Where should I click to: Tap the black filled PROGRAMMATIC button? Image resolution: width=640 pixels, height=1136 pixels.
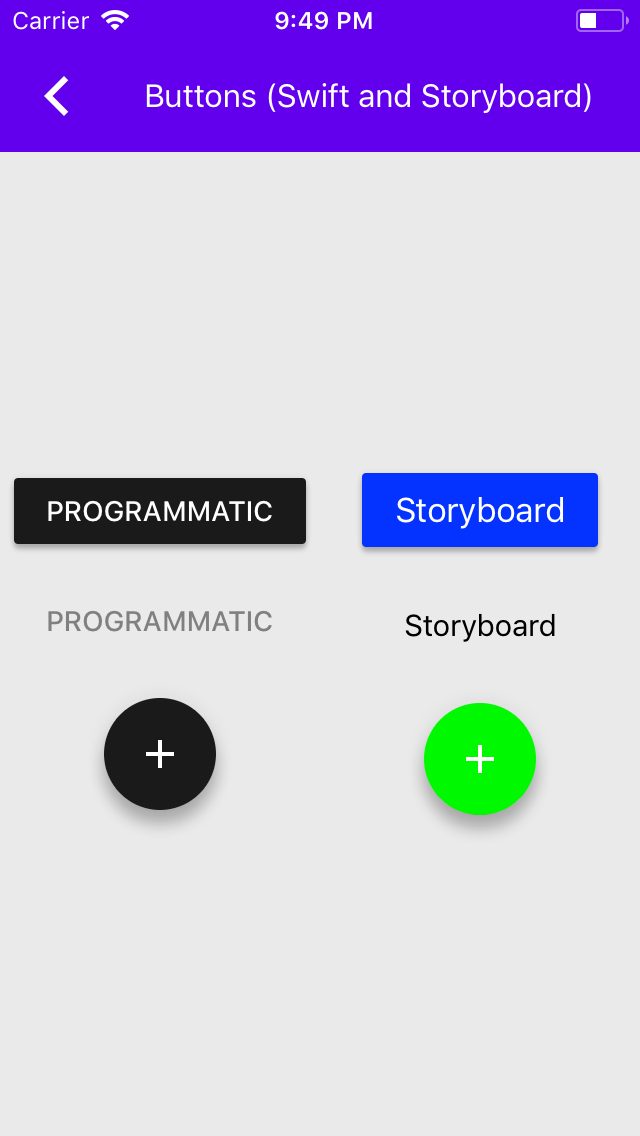pos(160,511)
